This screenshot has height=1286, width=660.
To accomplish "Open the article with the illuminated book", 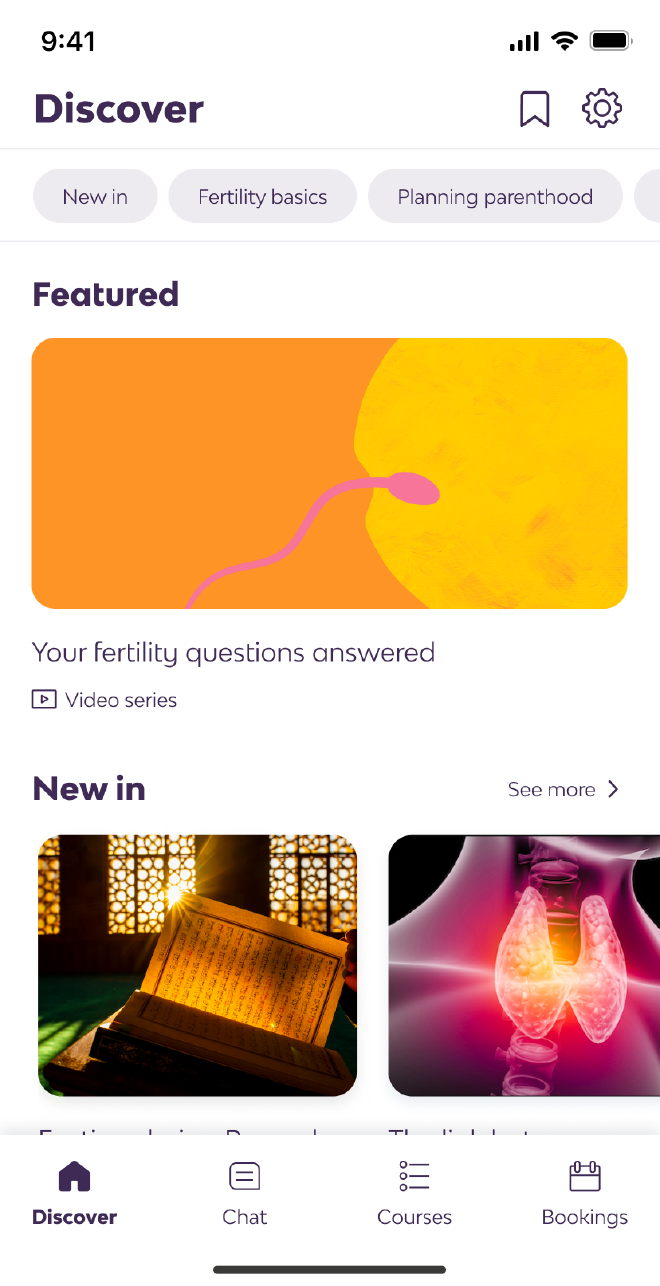I will coord(197,965).
